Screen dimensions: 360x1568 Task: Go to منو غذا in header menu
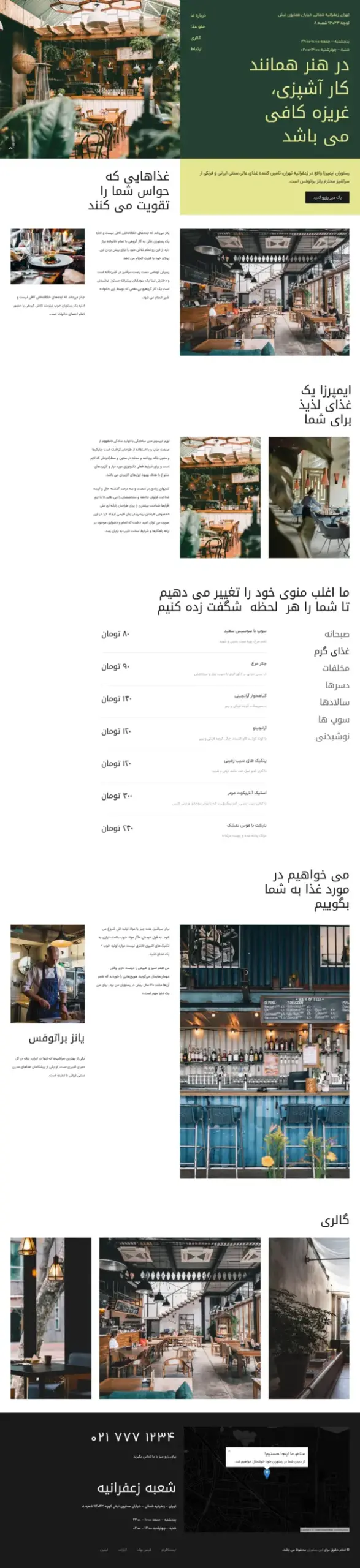point(197,26)
